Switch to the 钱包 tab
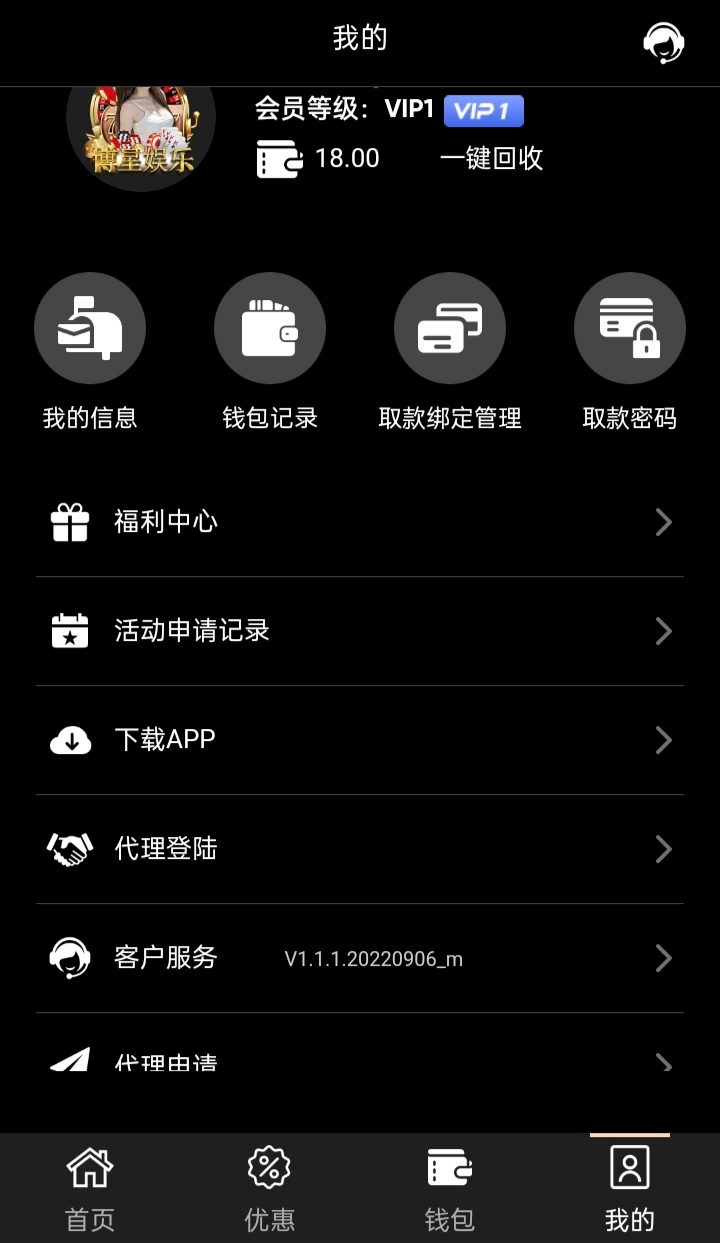Screen dimensions: 720x1243 click(450, 1189)
